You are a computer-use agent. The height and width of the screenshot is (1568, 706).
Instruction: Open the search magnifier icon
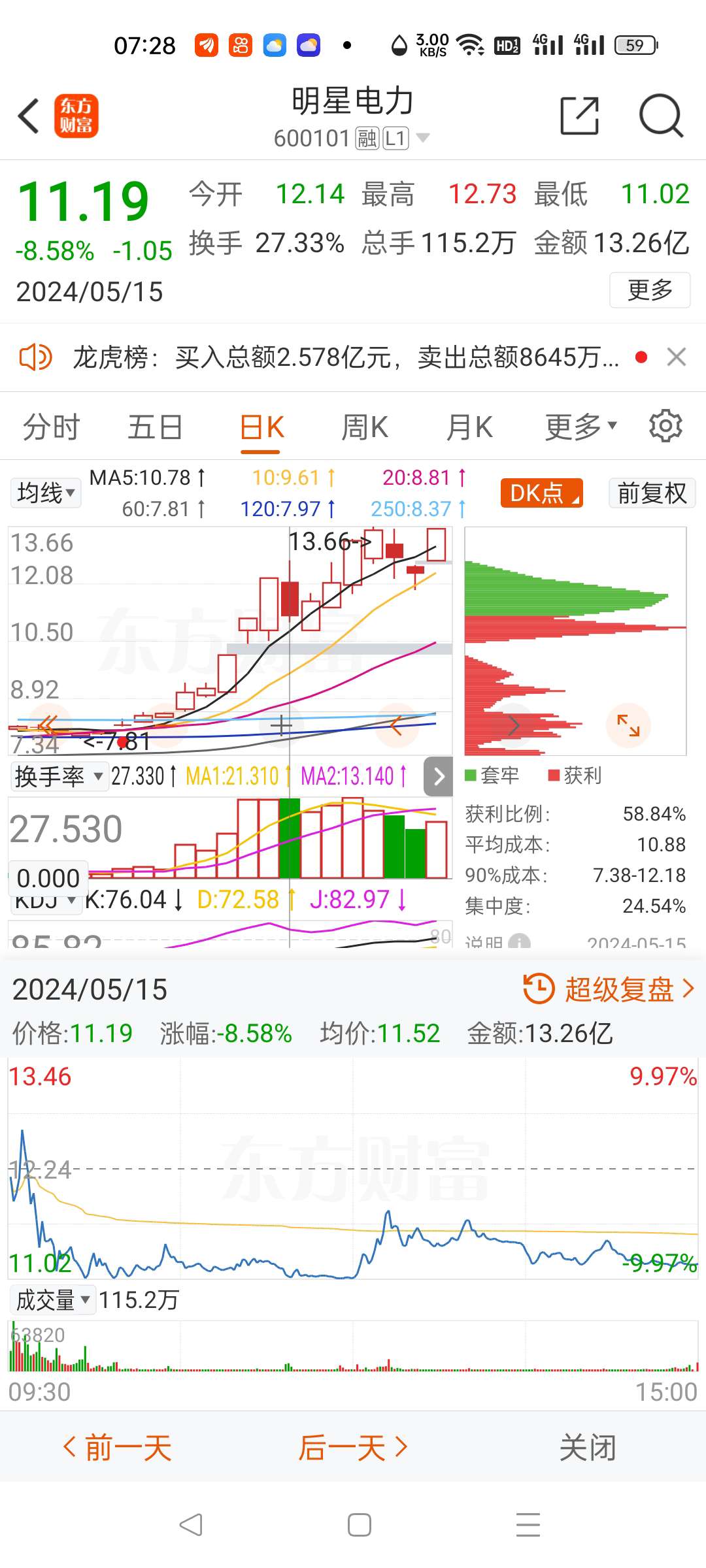point(661,116)
